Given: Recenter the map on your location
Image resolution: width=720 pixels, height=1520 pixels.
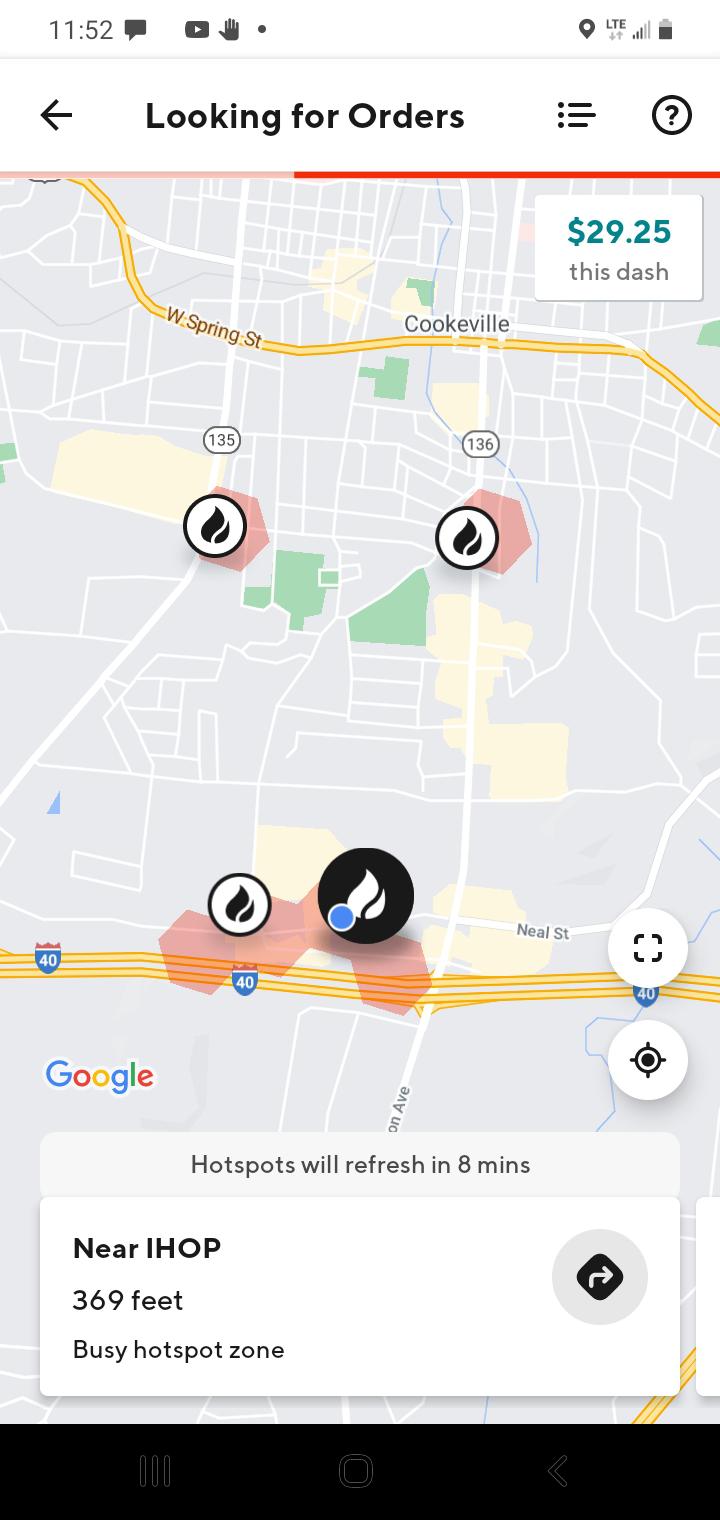Looking at the screenshot, I should 648,1060.
